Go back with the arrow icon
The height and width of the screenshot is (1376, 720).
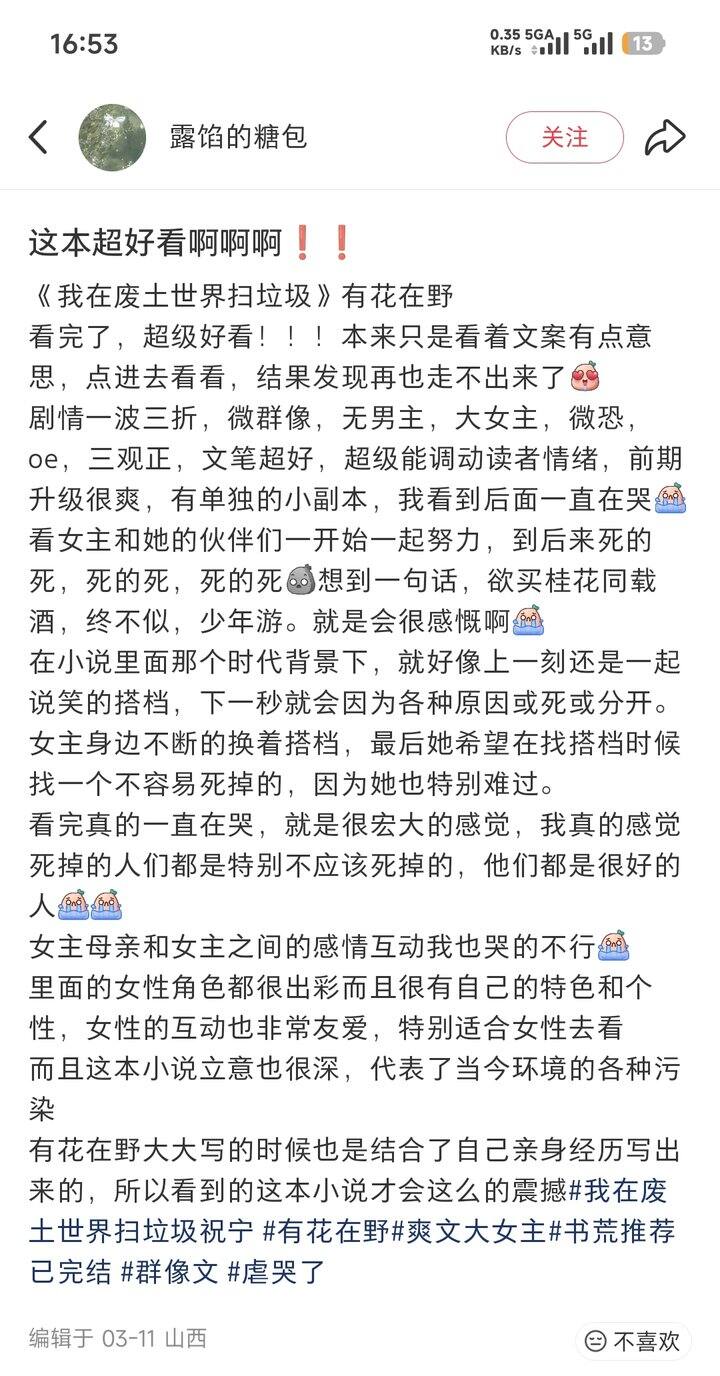tap(38, 137)
